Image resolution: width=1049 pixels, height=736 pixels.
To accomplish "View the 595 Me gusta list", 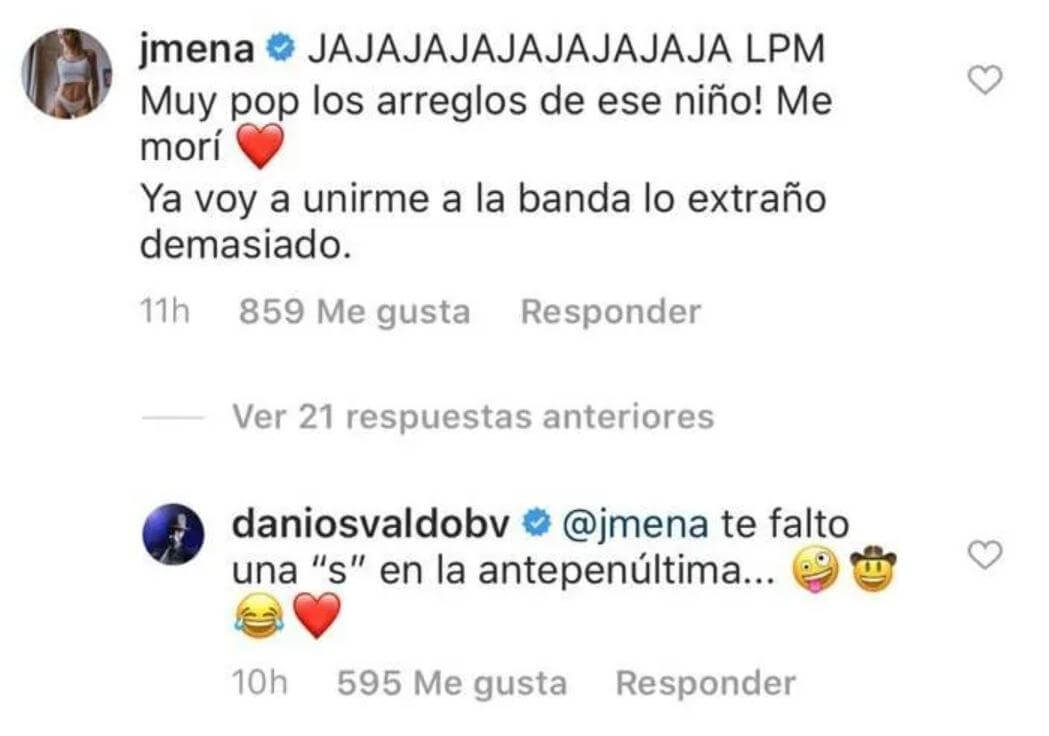I will point(451,683).
